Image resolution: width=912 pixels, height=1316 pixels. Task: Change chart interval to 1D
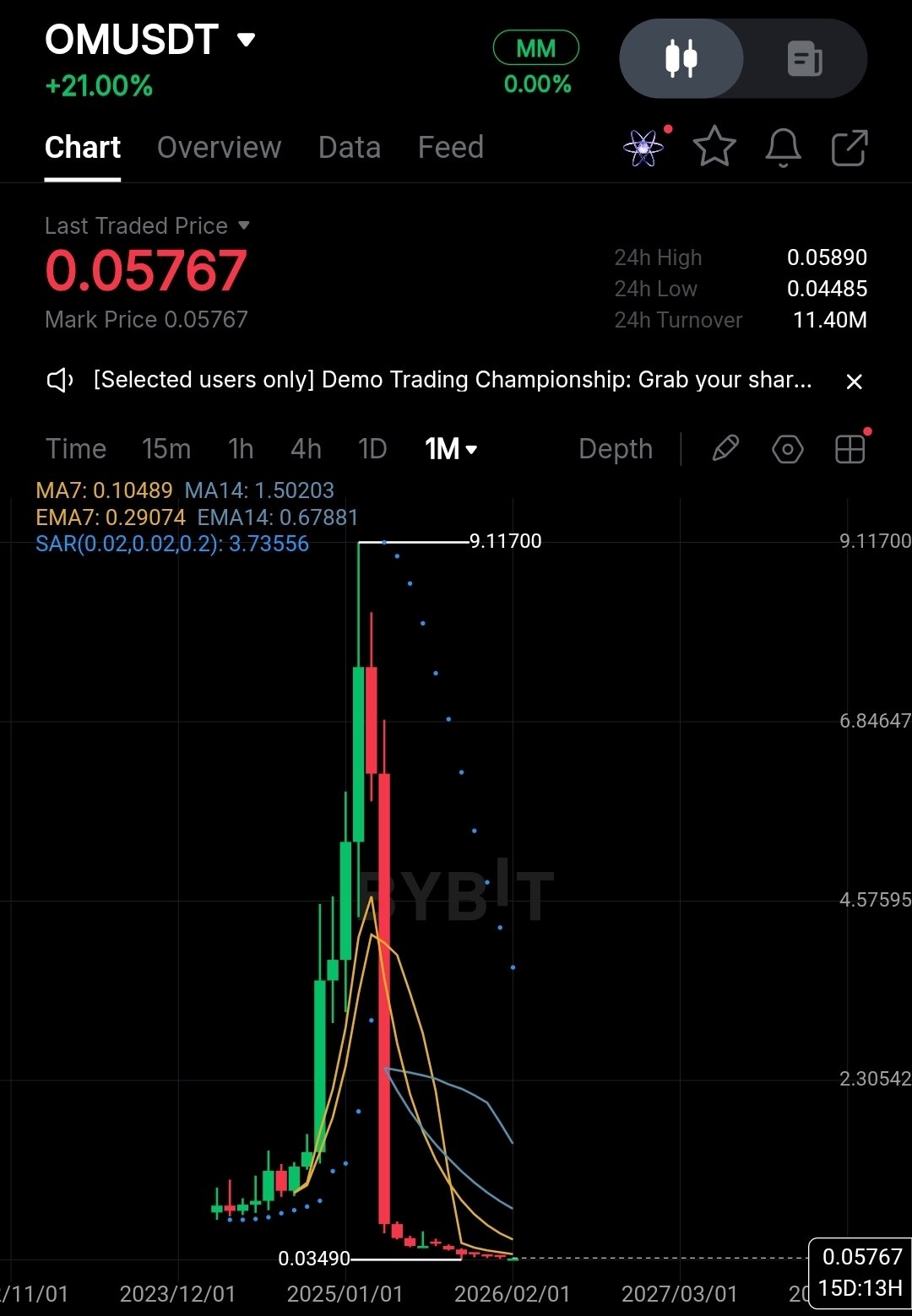[x=372, y=449]
